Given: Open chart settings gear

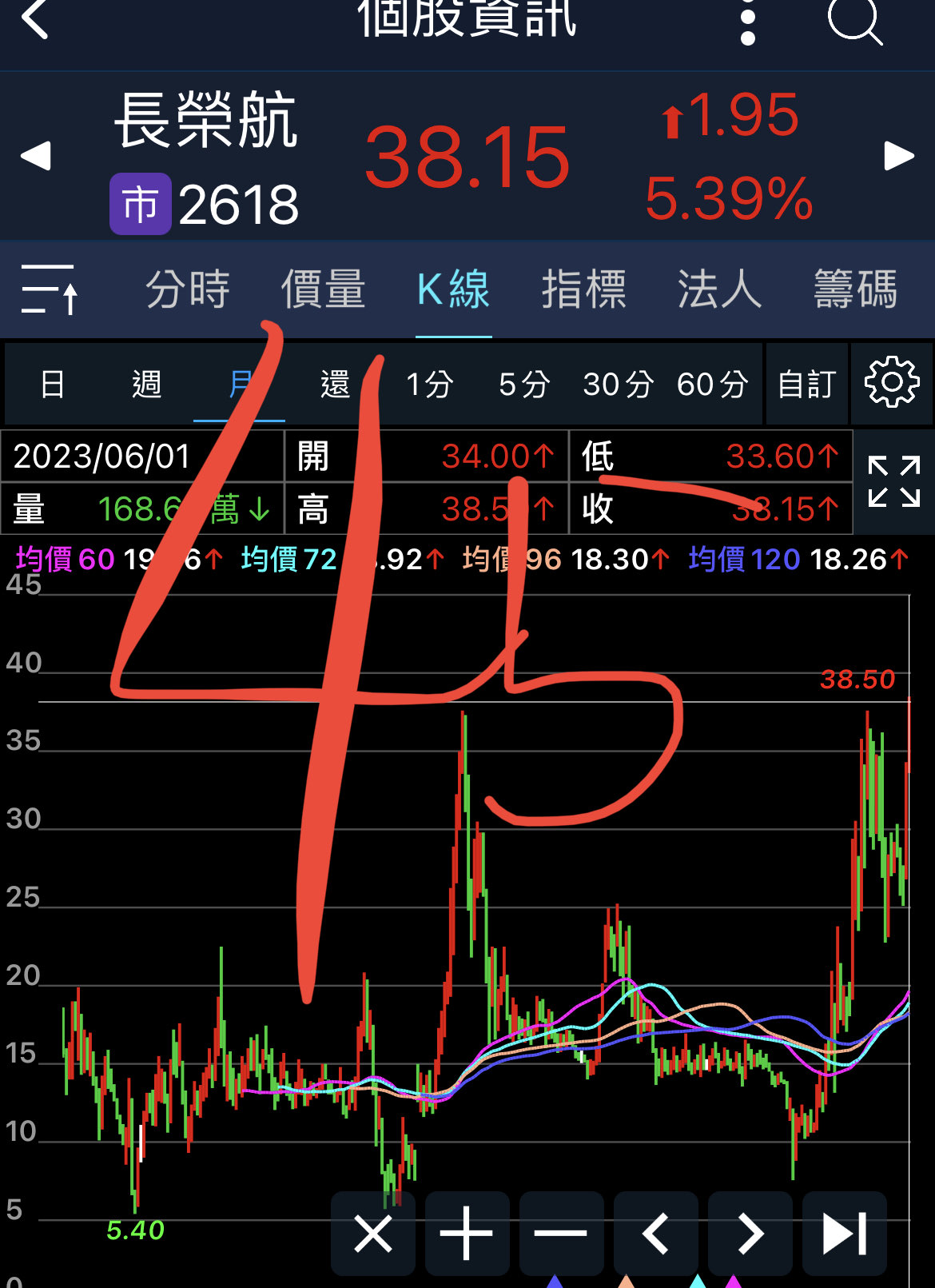Looking at the screenshot, I should coord(892,383).
